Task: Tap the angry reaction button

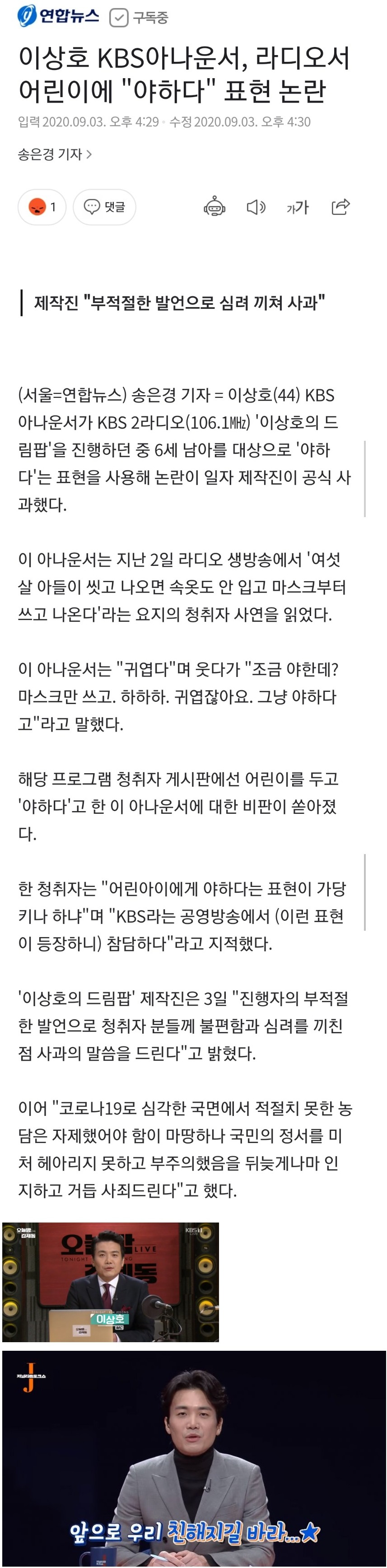Action: tap(42, 208)
